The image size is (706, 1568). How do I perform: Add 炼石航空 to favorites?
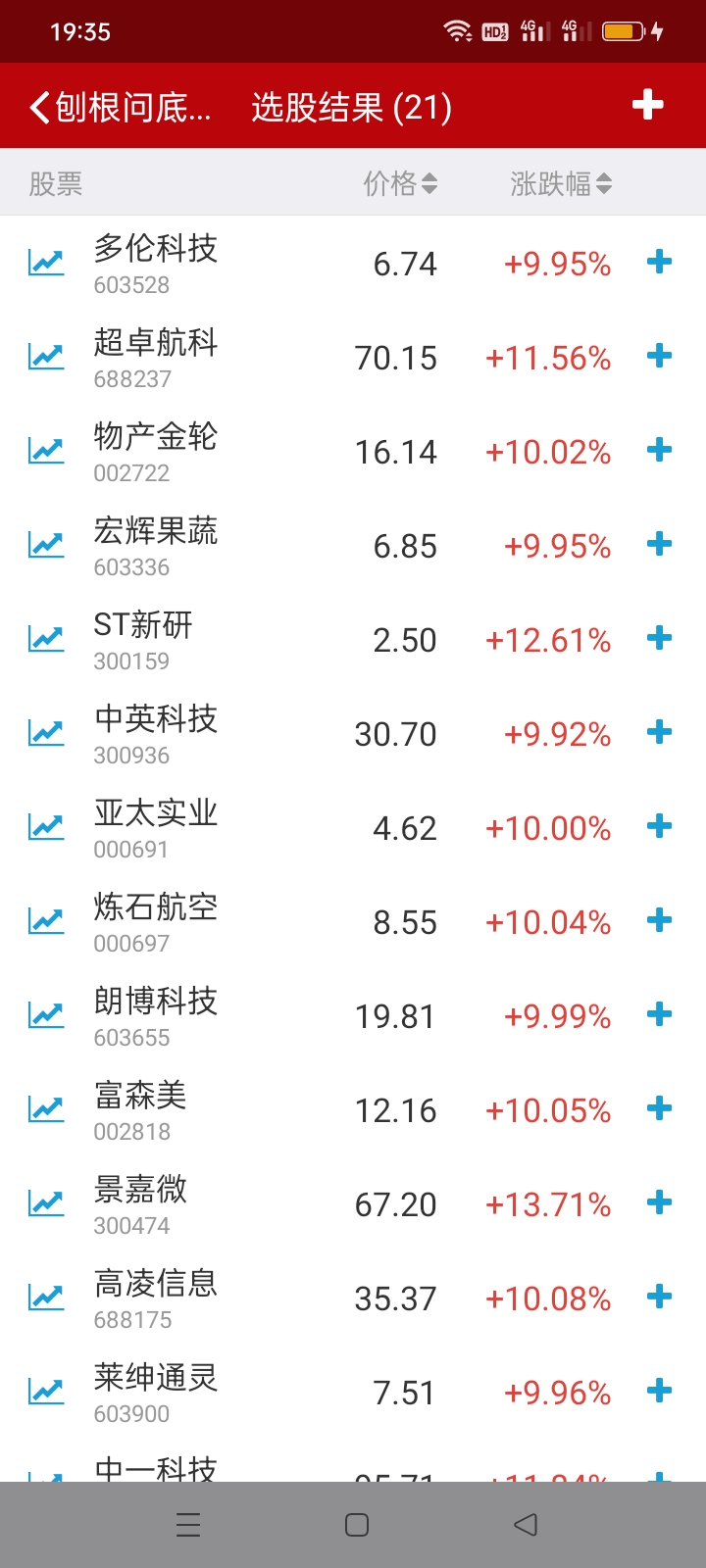pyautogui.click(x=660, y=920)
